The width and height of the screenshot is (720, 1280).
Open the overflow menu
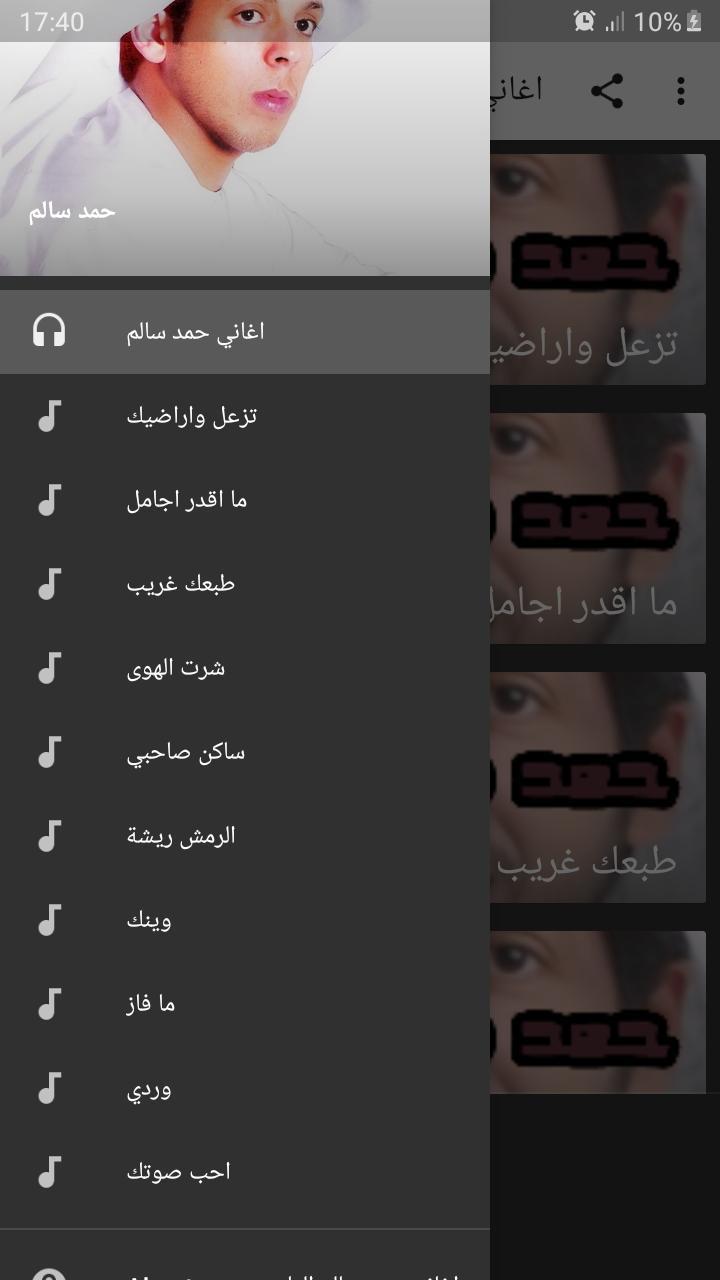coord(681,92)
